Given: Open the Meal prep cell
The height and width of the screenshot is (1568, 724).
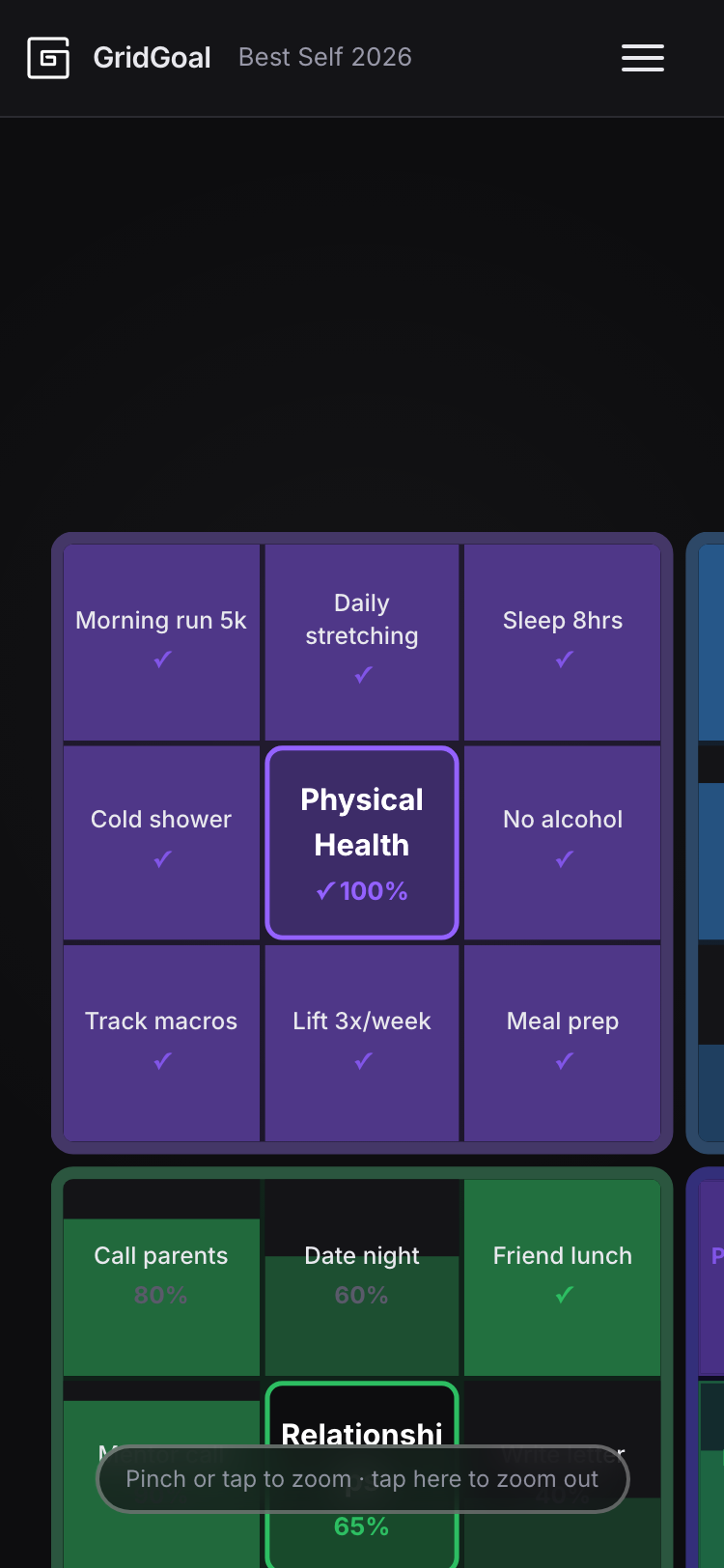Looking at the screenshot, I should (x=563, y=1043).
